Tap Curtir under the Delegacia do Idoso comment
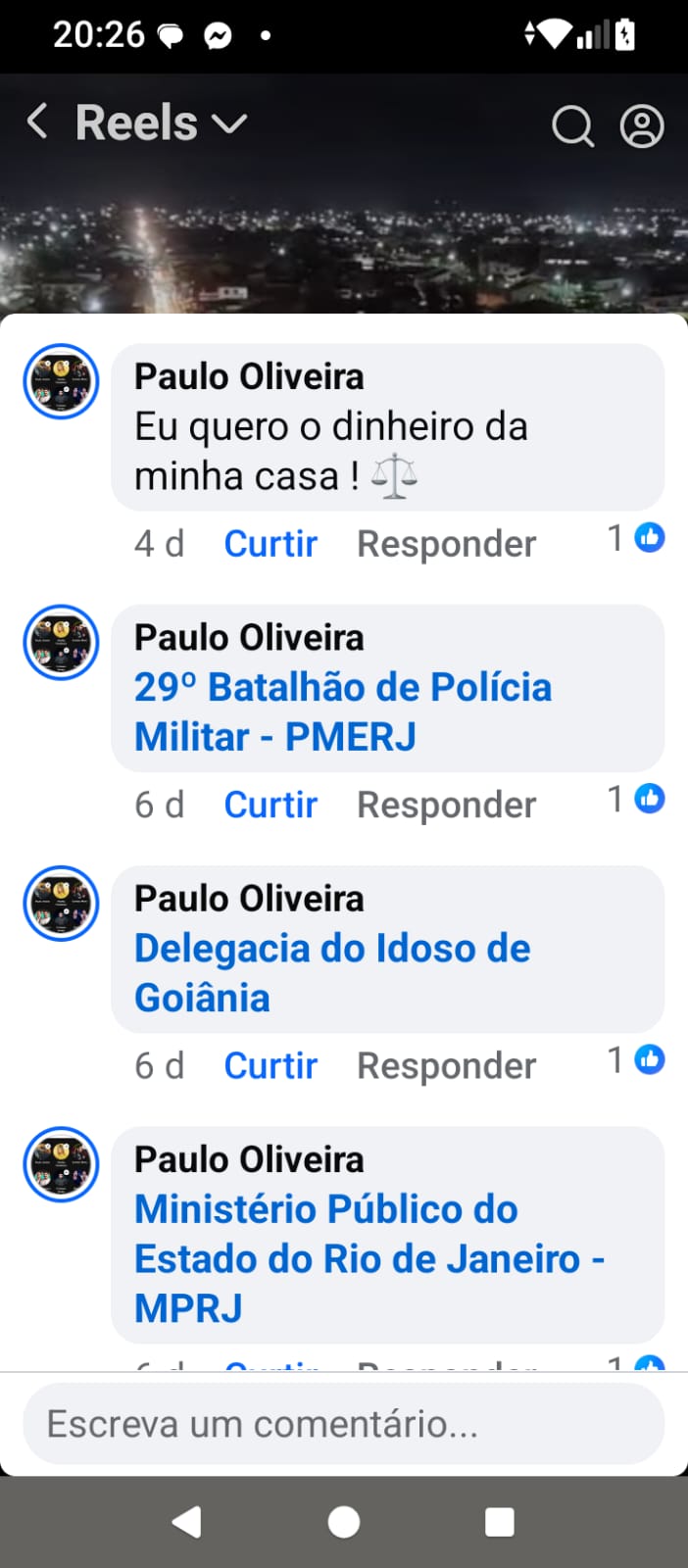Screen dimensions: 688x1568 pos(270,1065)
